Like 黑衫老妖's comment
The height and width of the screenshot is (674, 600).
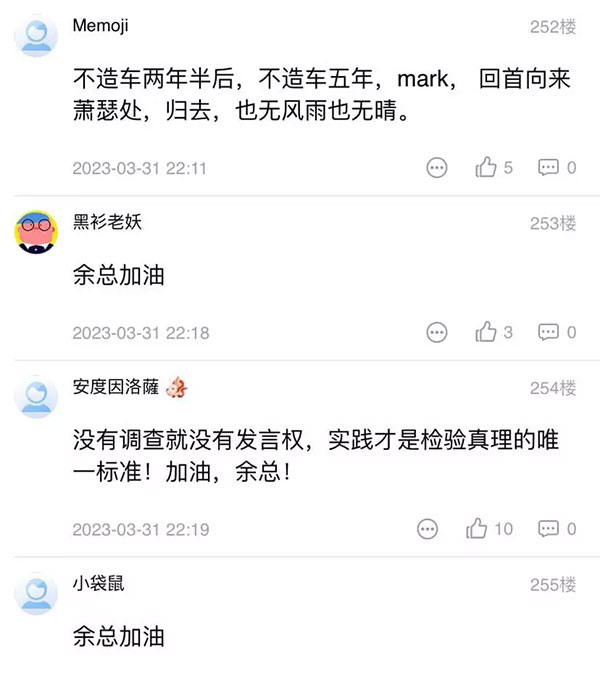click(x=487, y=332)
